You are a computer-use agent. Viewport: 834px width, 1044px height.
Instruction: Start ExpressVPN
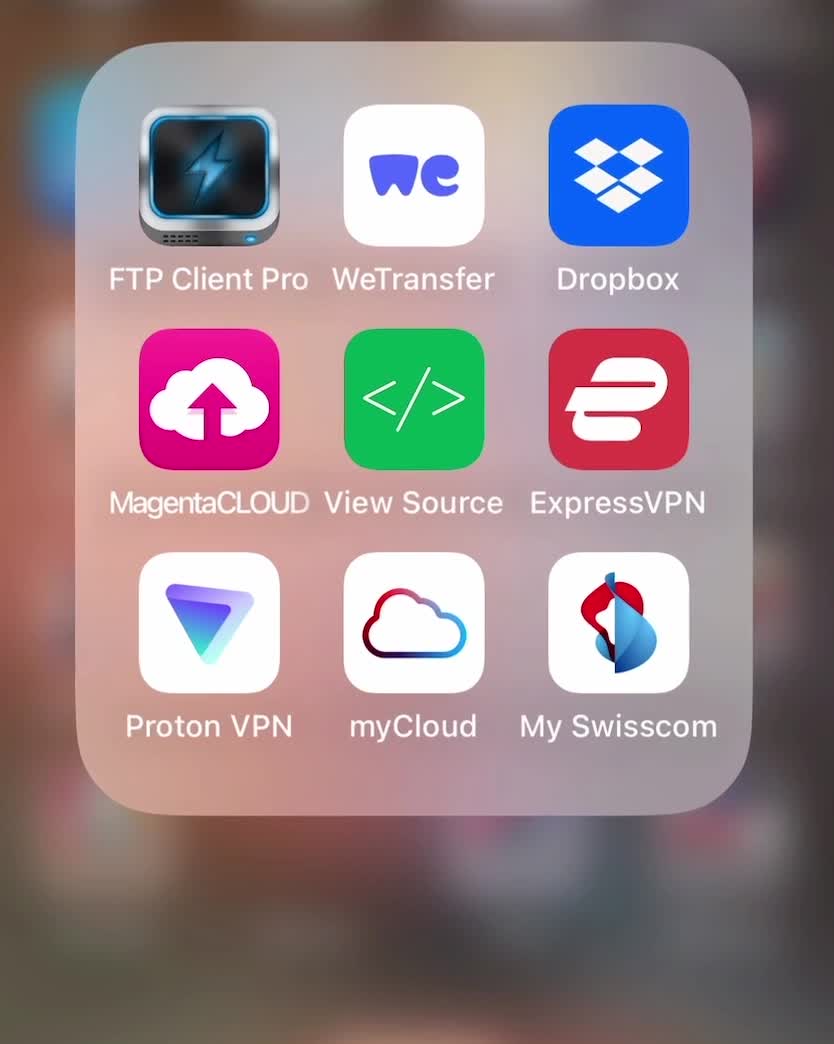618,399
